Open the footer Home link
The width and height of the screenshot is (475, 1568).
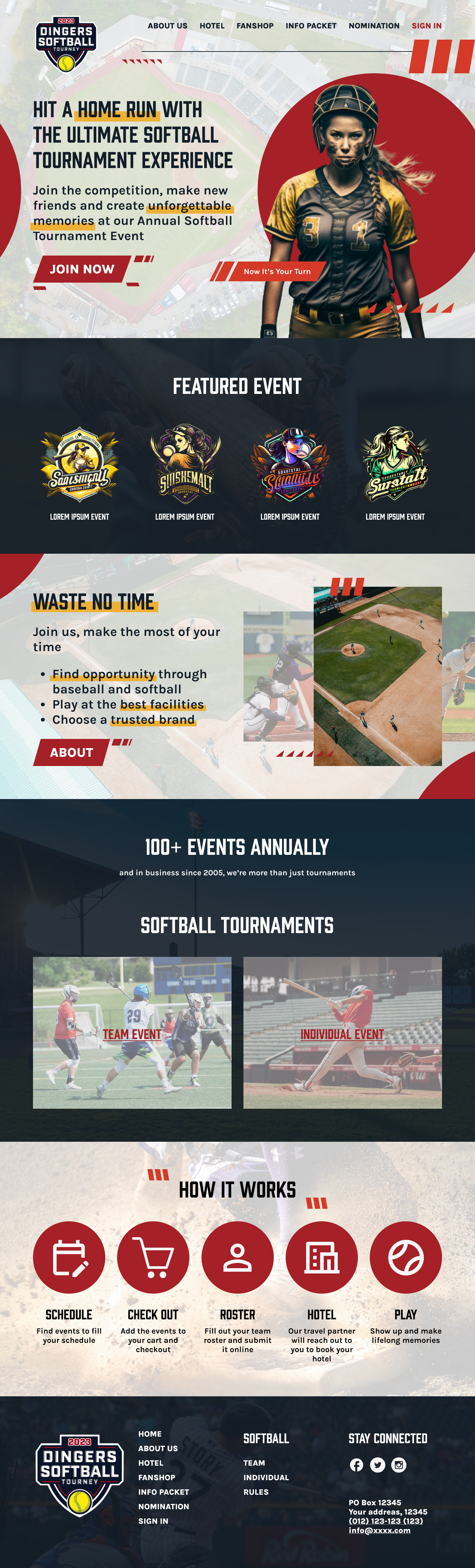pyautogui.click(x=150, y=1434)
